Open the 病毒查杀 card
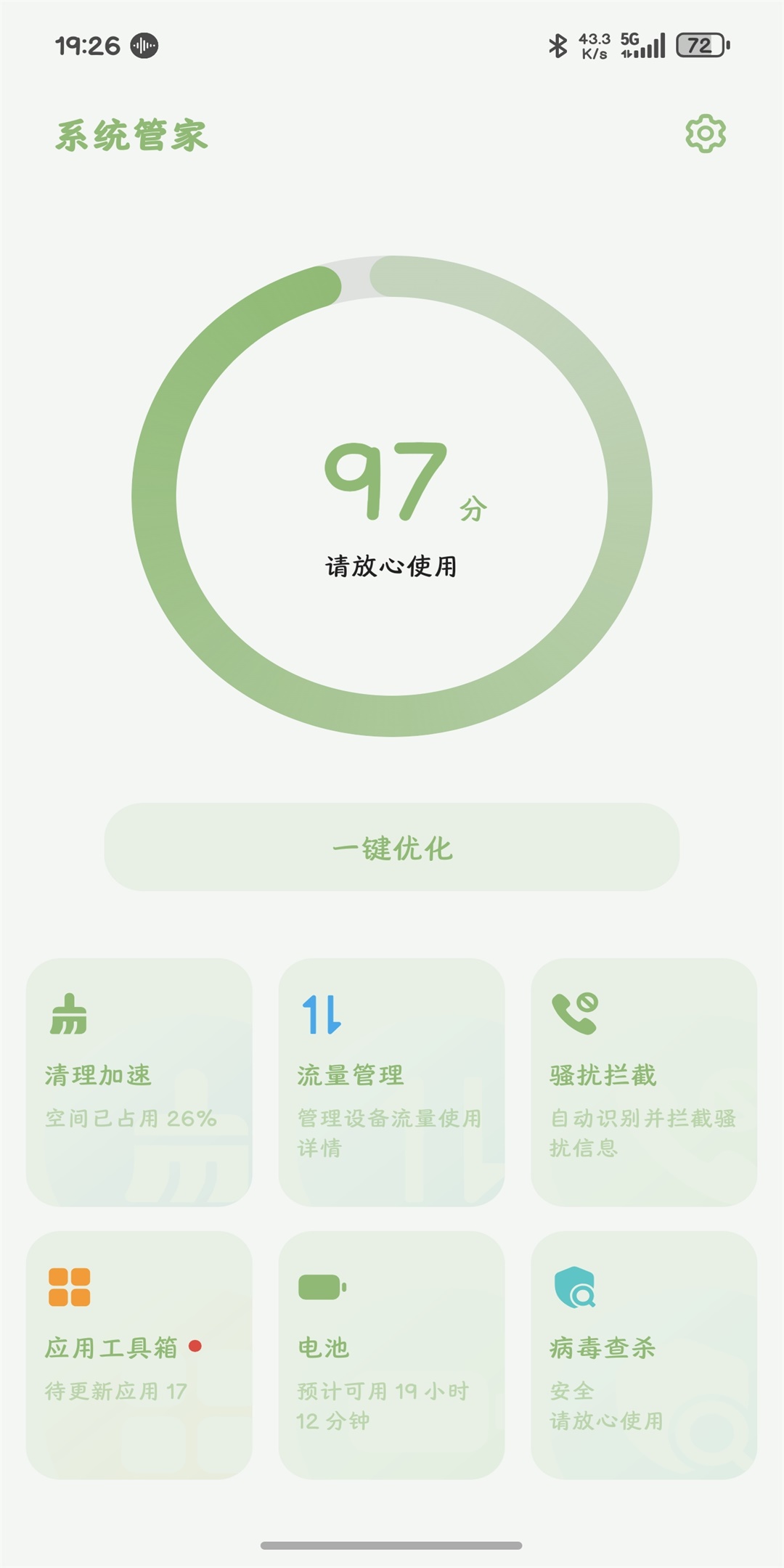 (644, 1355)
